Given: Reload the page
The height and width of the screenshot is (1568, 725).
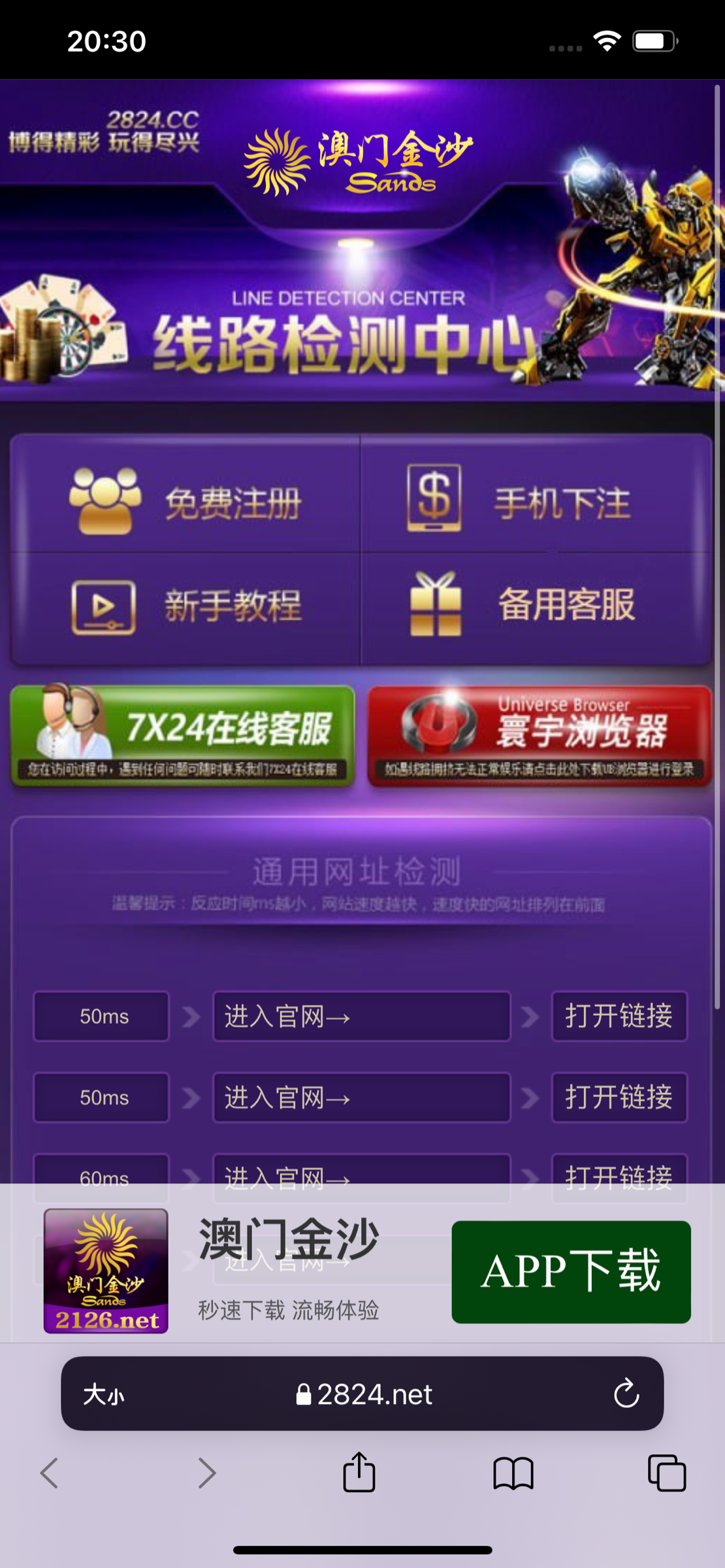Looking at the screenshot, I should click(626, 1394).
